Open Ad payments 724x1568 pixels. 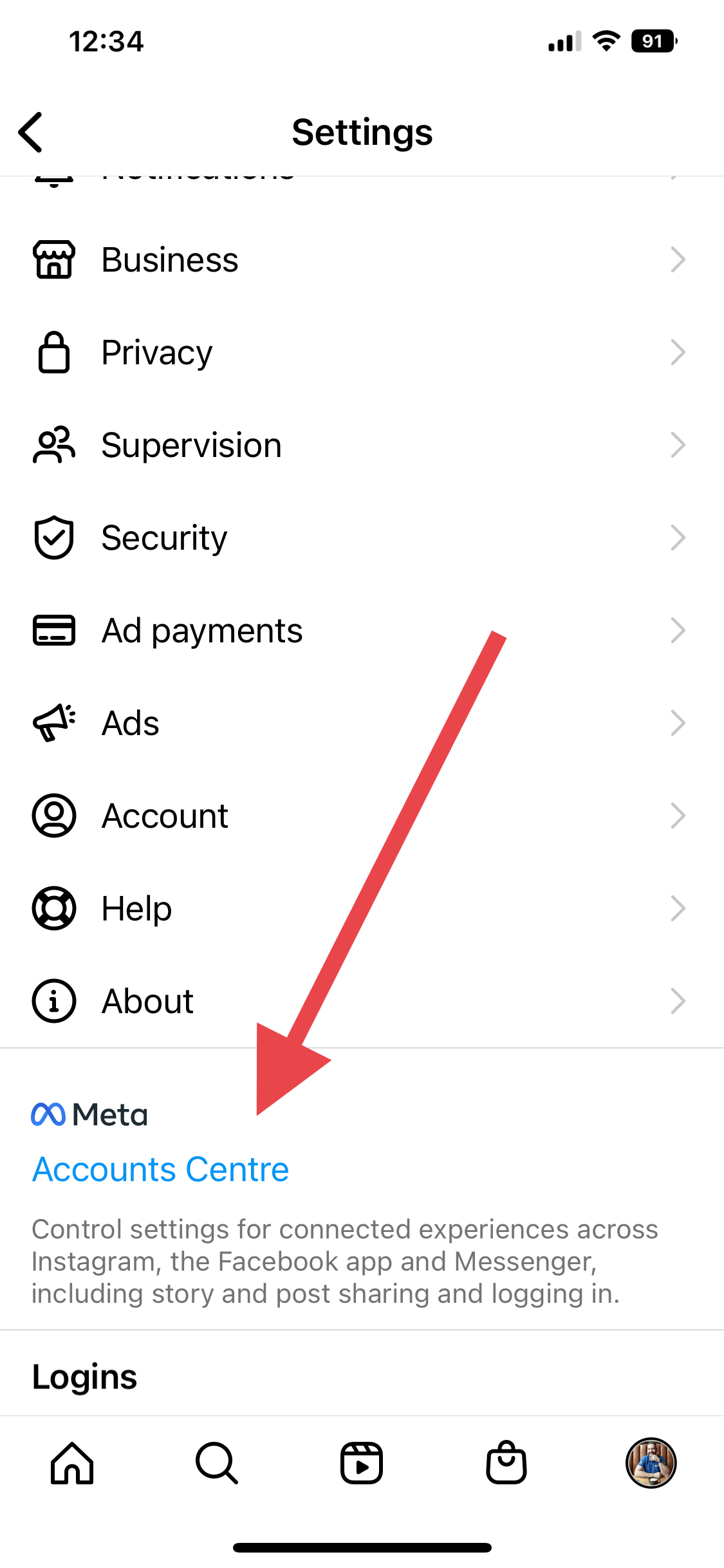pyautogui.click(x=201, y=631)
